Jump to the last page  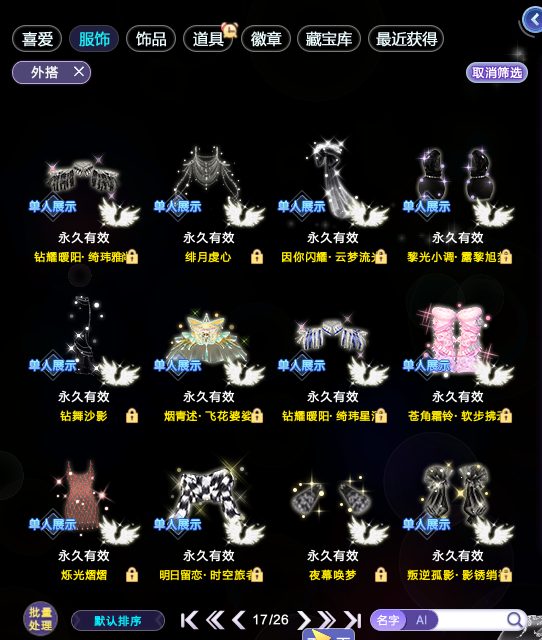tap(353, 620)
